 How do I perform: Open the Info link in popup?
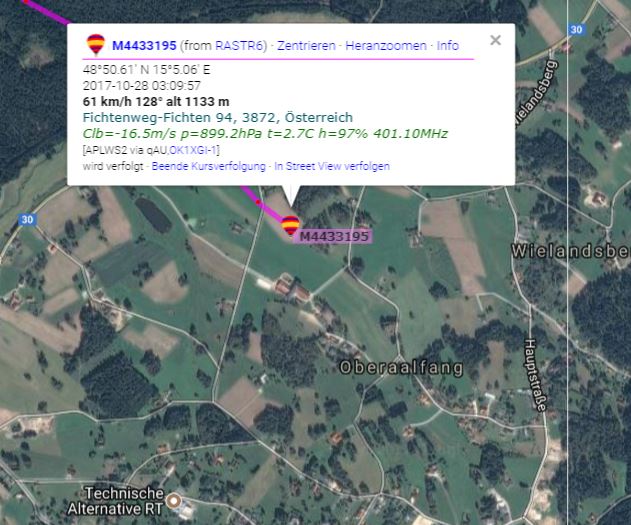click(448, 46)
